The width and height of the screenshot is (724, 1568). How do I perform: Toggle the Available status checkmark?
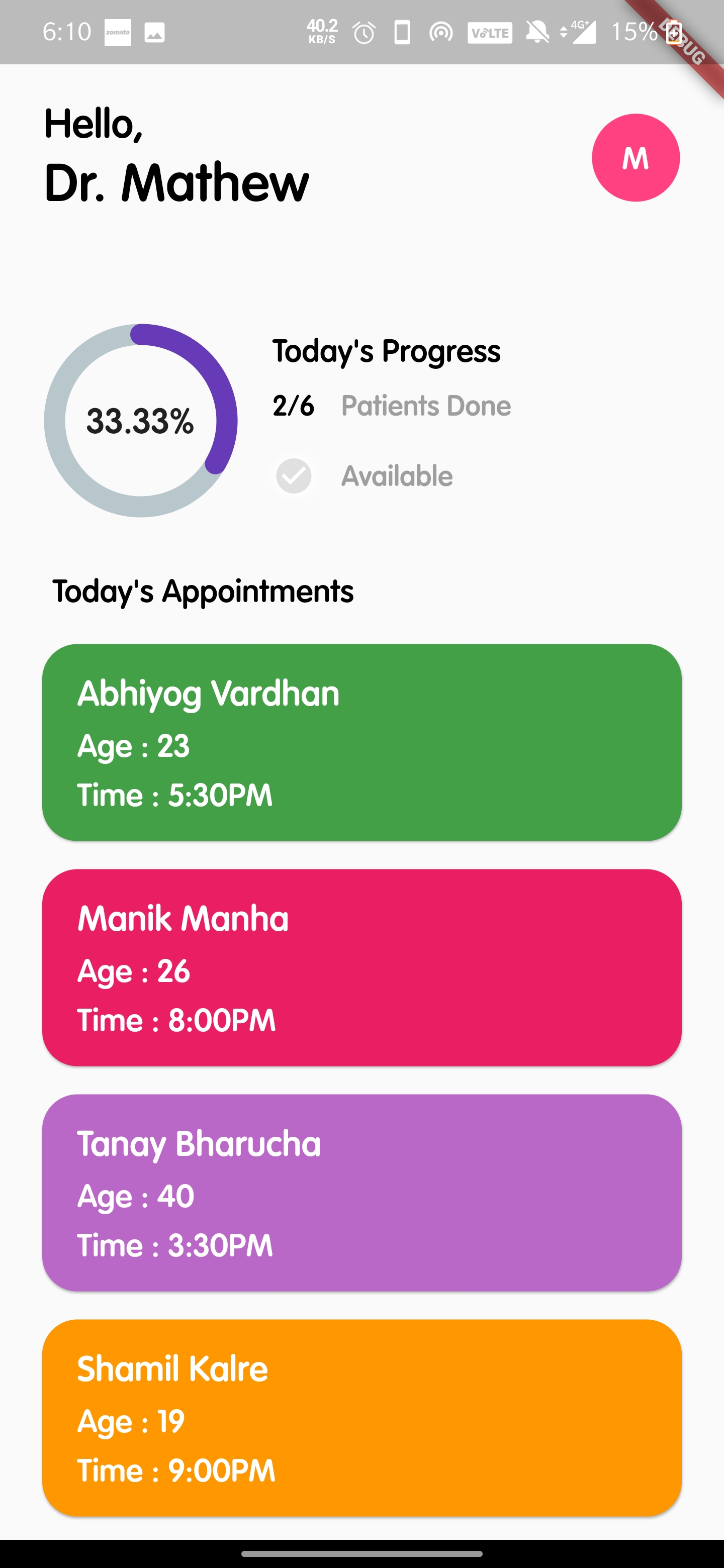[294, 476]
